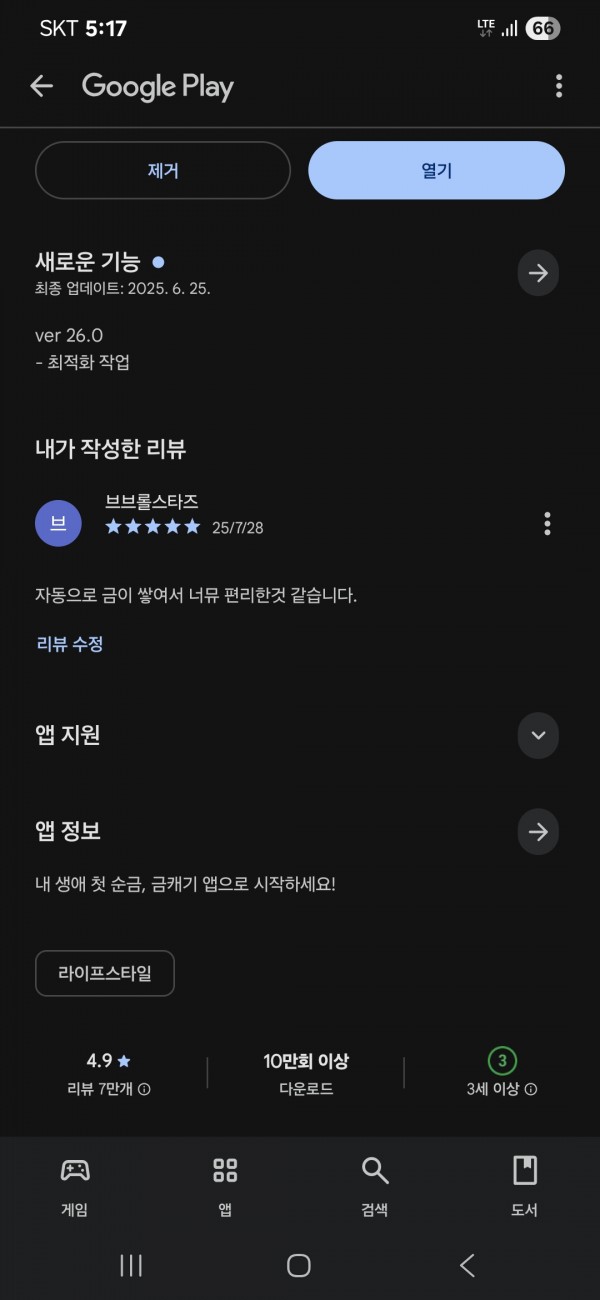Switch to the 게임 tab

tap(75, 1186)
